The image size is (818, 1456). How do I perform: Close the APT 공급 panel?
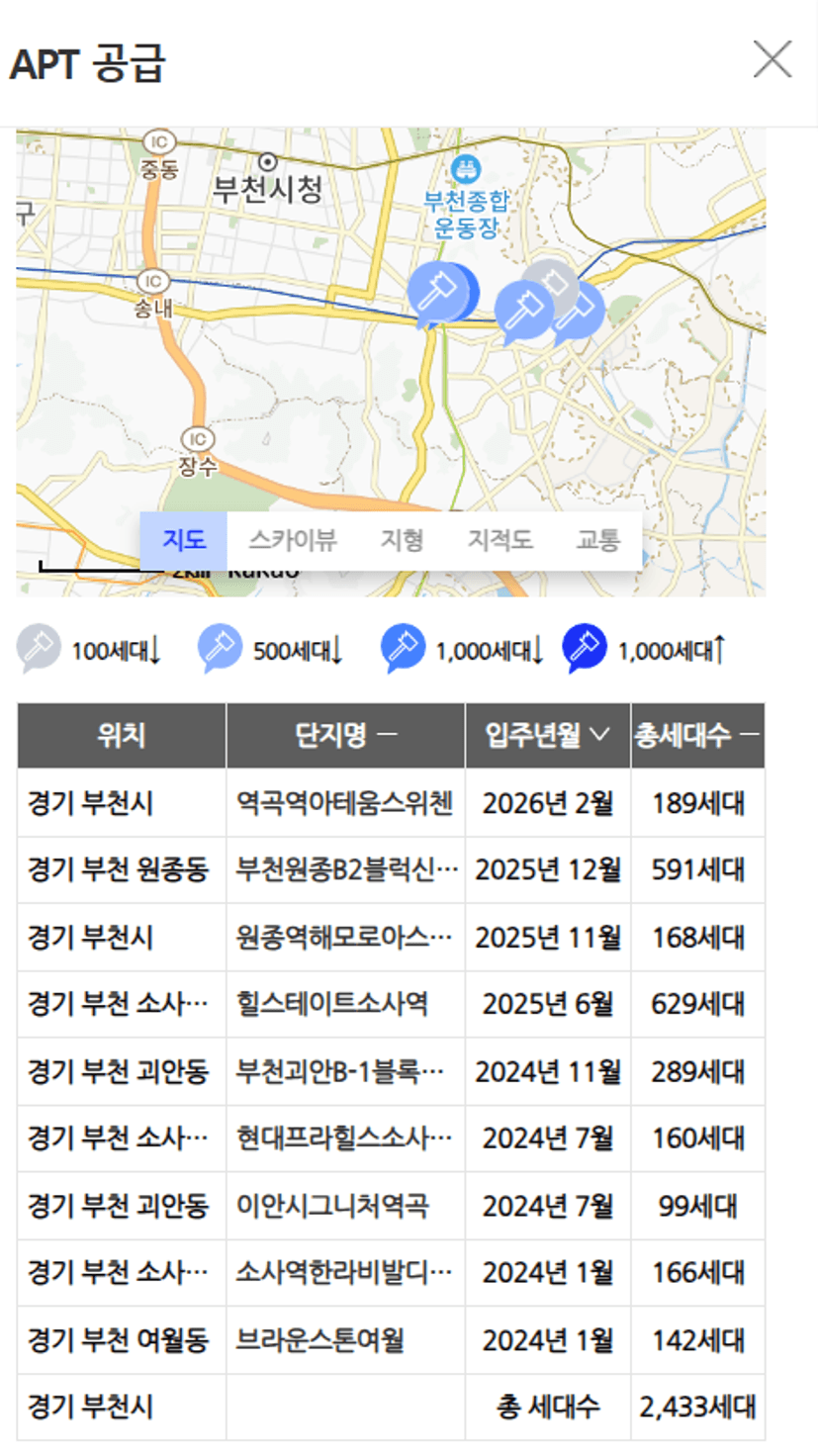(x=773, y=59)
